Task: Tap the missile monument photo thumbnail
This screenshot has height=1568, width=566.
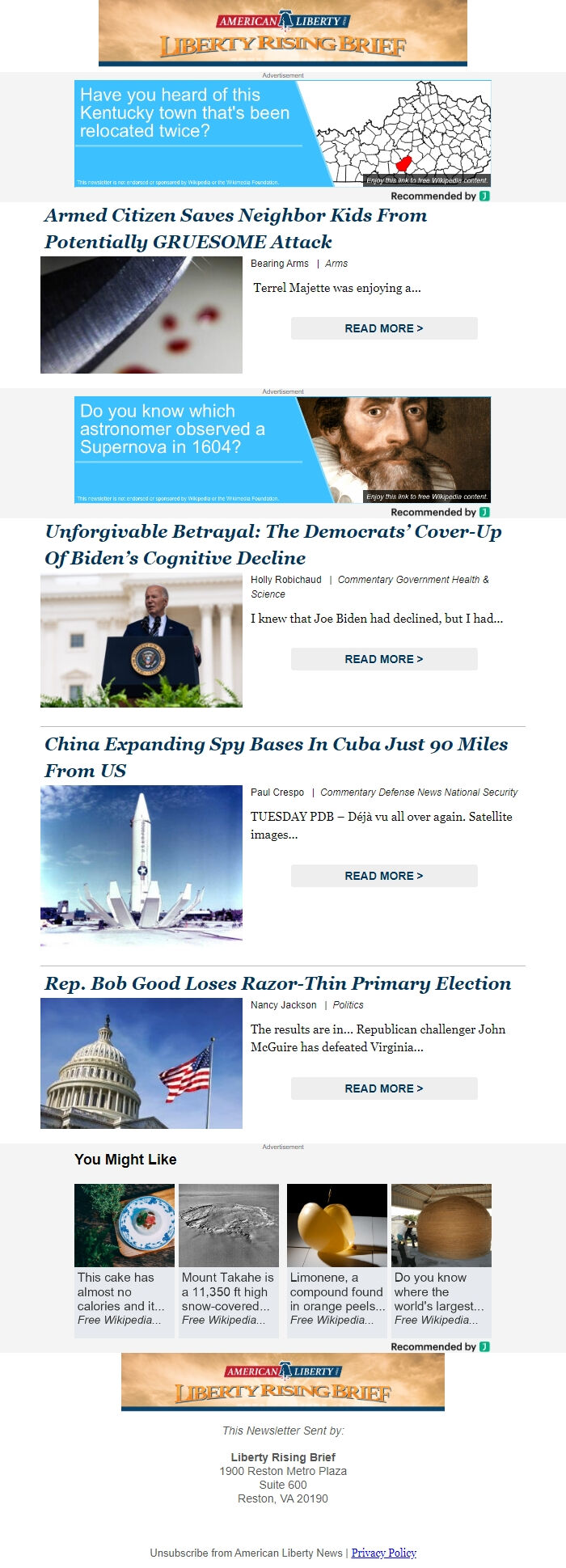Action: (141, 865)
